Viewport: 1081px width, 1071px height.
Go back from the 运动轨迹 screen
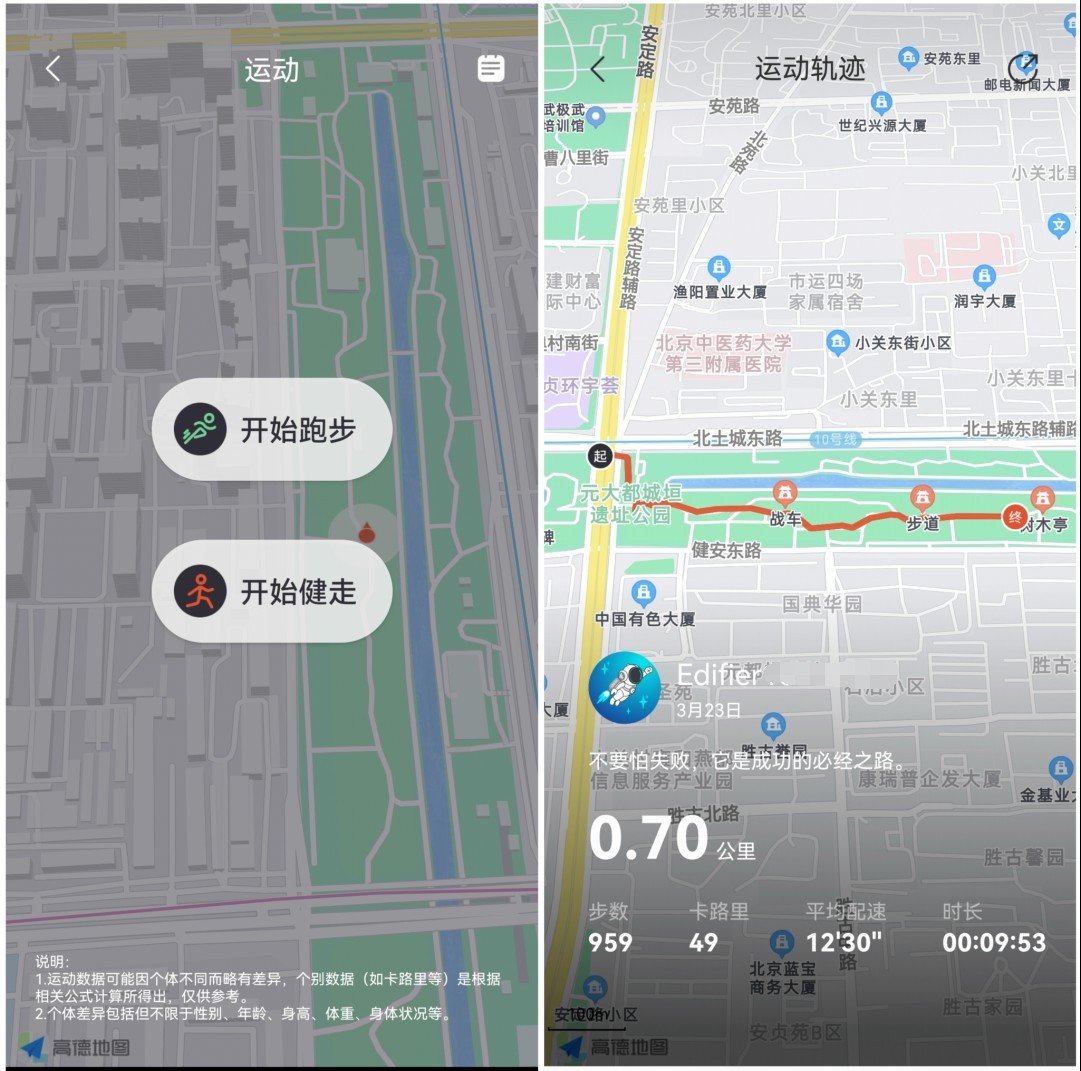[x=598, y=69]
